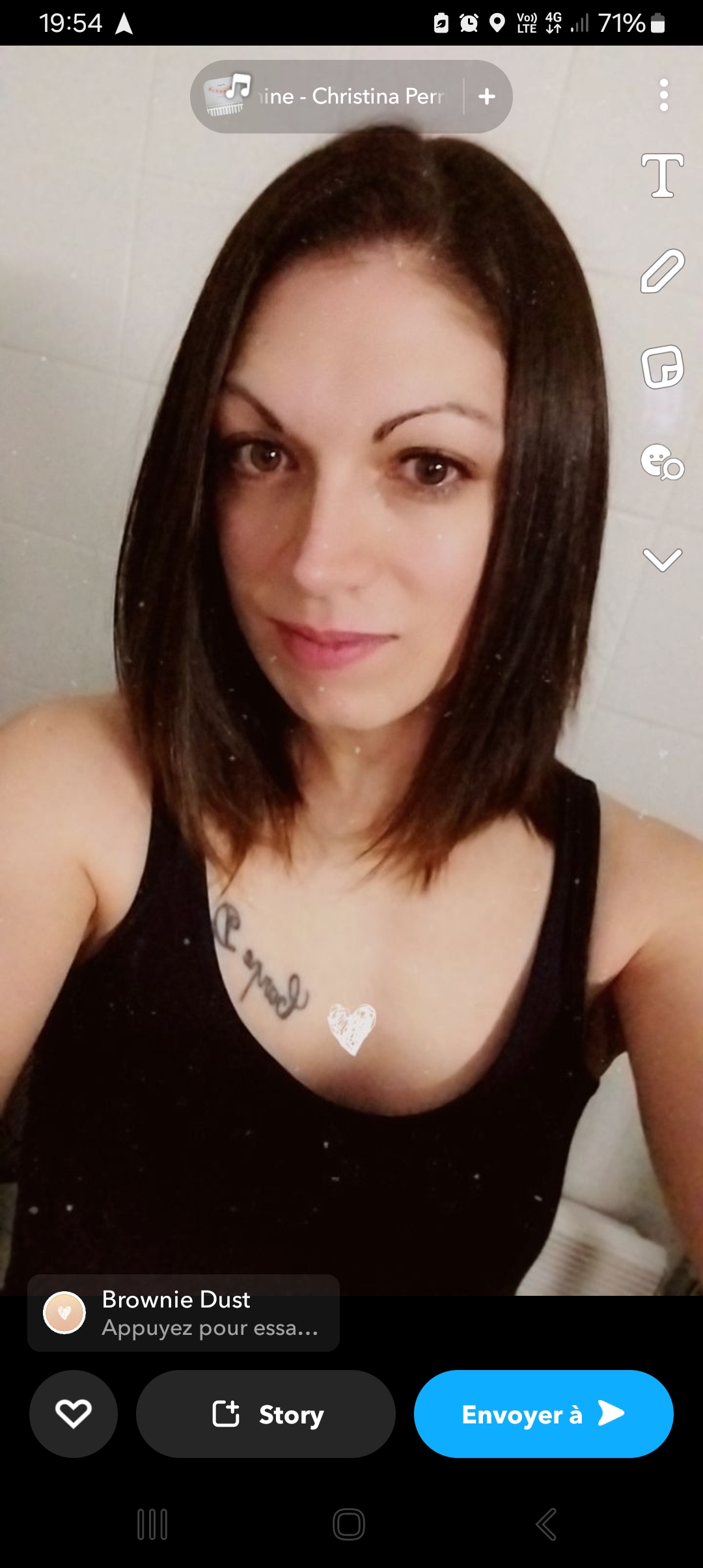Tap Envoyer à to send the snap
The height and width of the screenshot is (1568, 703).
tap(544, 1414)
